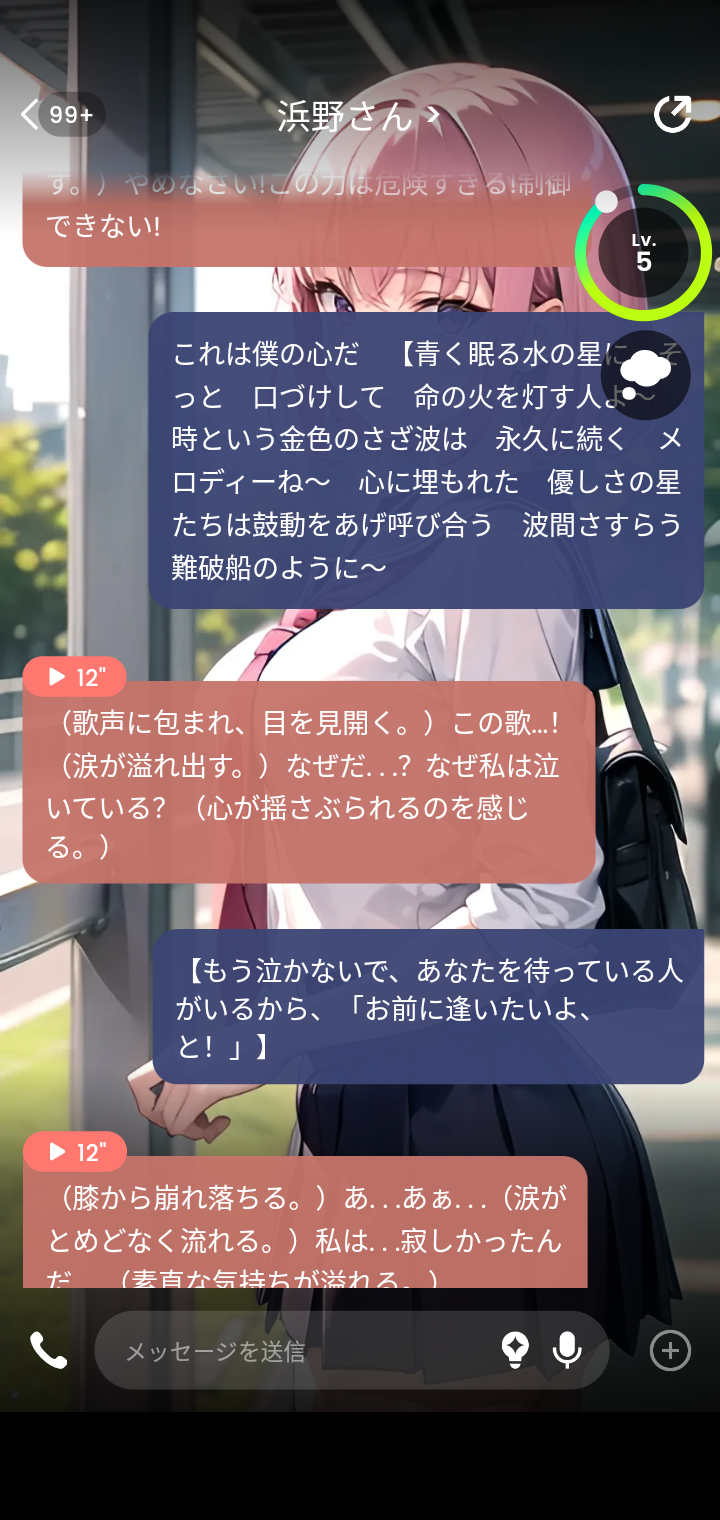The image size is (720, 1520).
Task: Open the lightbulb suggestion icon
Action: point(515,1350)
